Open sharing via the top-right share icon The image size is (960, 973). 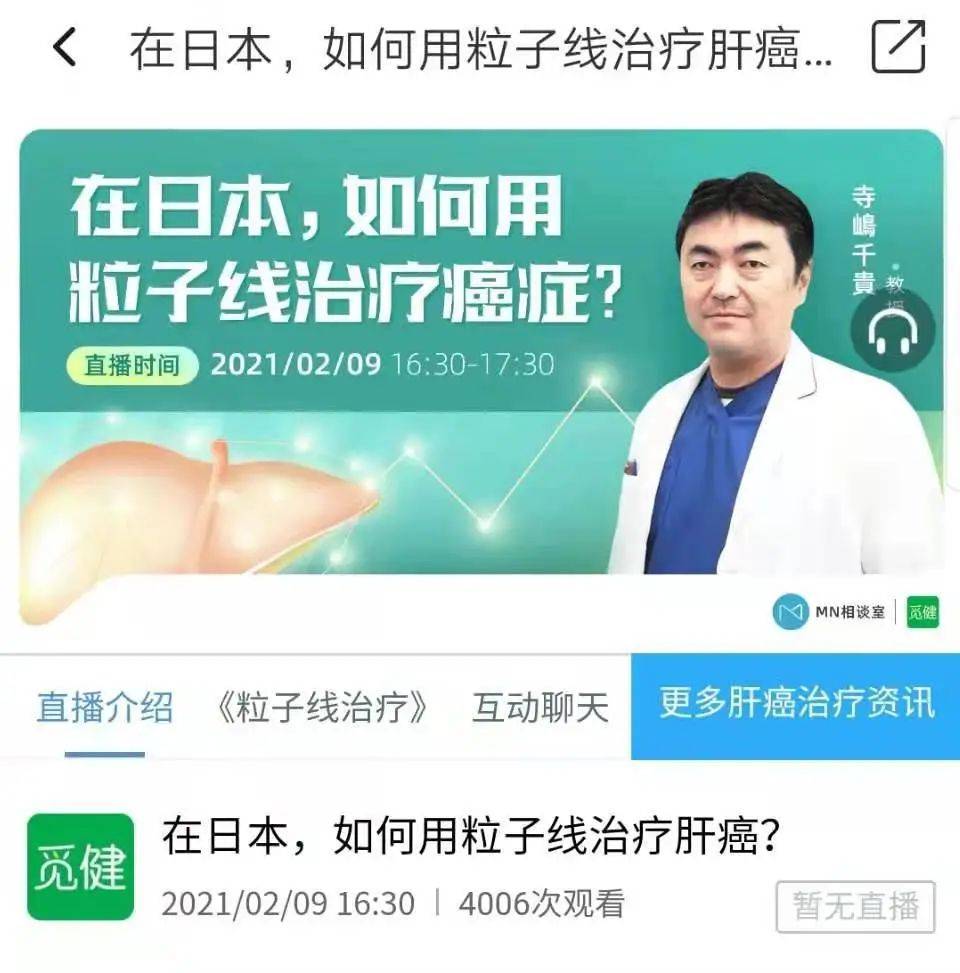(x=899, y=44)
